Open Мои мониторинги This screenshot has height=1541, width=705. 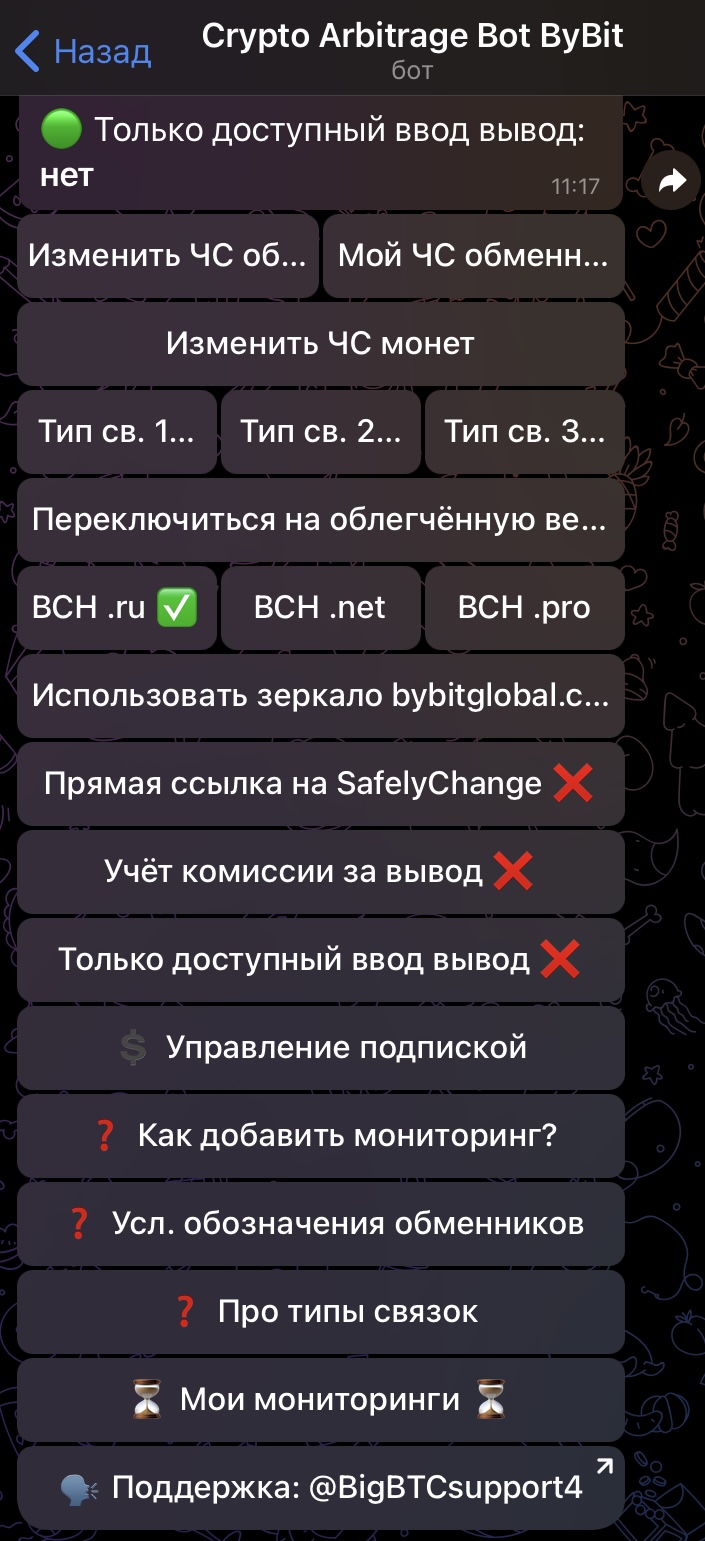click(320, 1400)
